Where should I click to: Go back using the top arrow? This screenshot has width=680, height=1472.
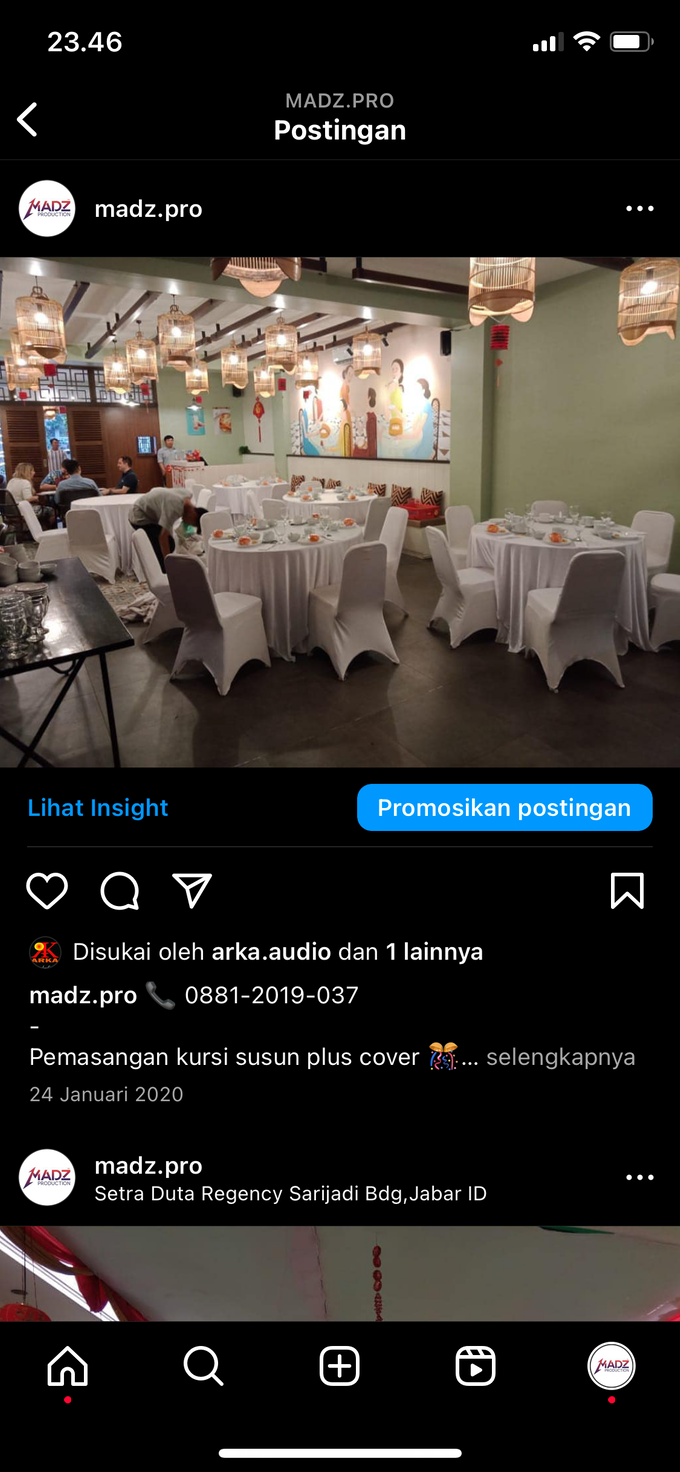pyautogui.click(x=28, y=120)
